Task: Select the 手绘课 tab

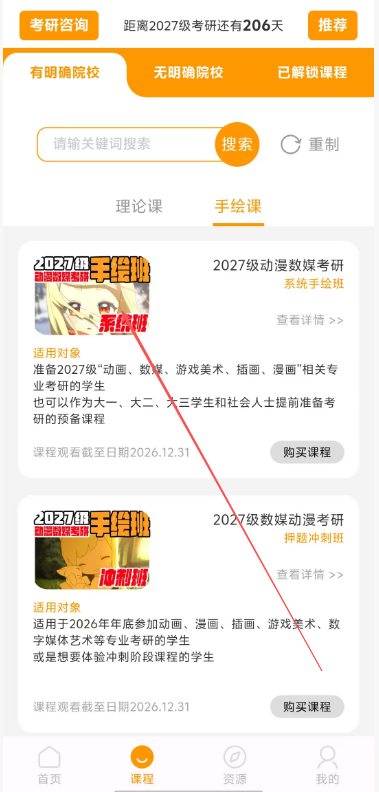Action: click(x=238, y=206)
